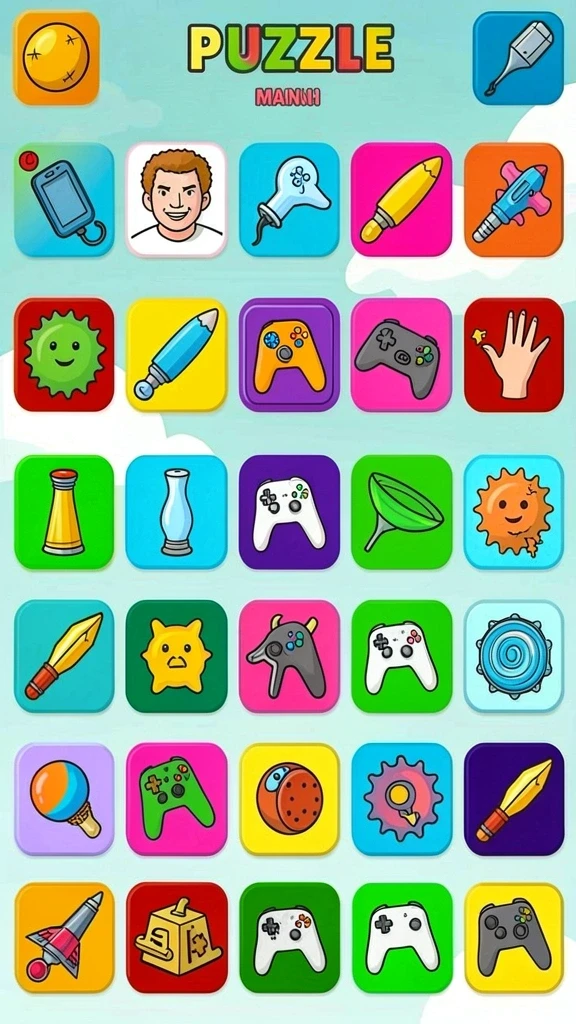
Task: Pick the yellow shaker on the green tile
Action: 64,511
